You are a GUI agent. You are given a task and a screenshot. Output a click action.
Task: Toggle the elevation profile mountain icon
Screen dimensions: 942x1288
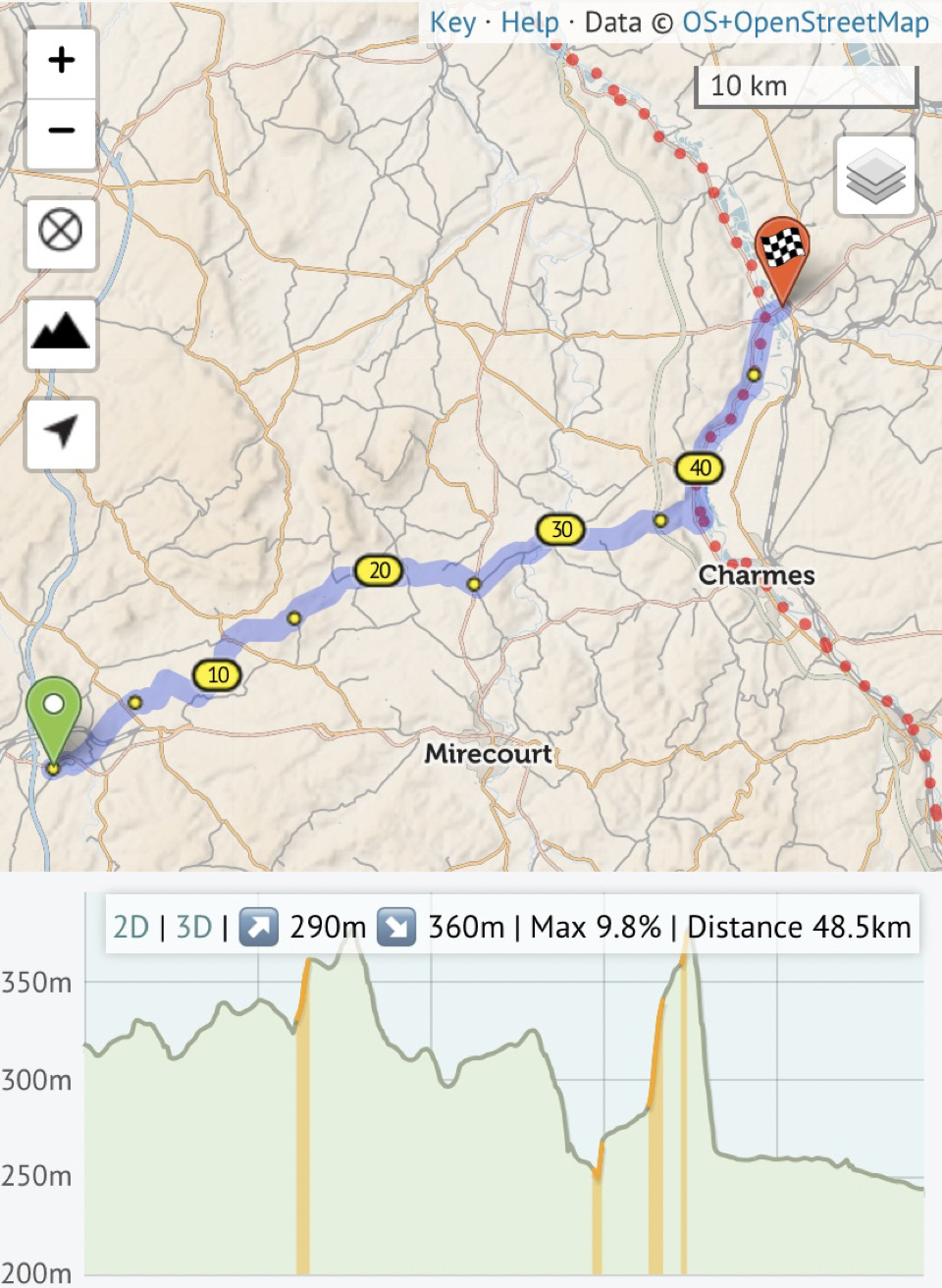[61, 333]
